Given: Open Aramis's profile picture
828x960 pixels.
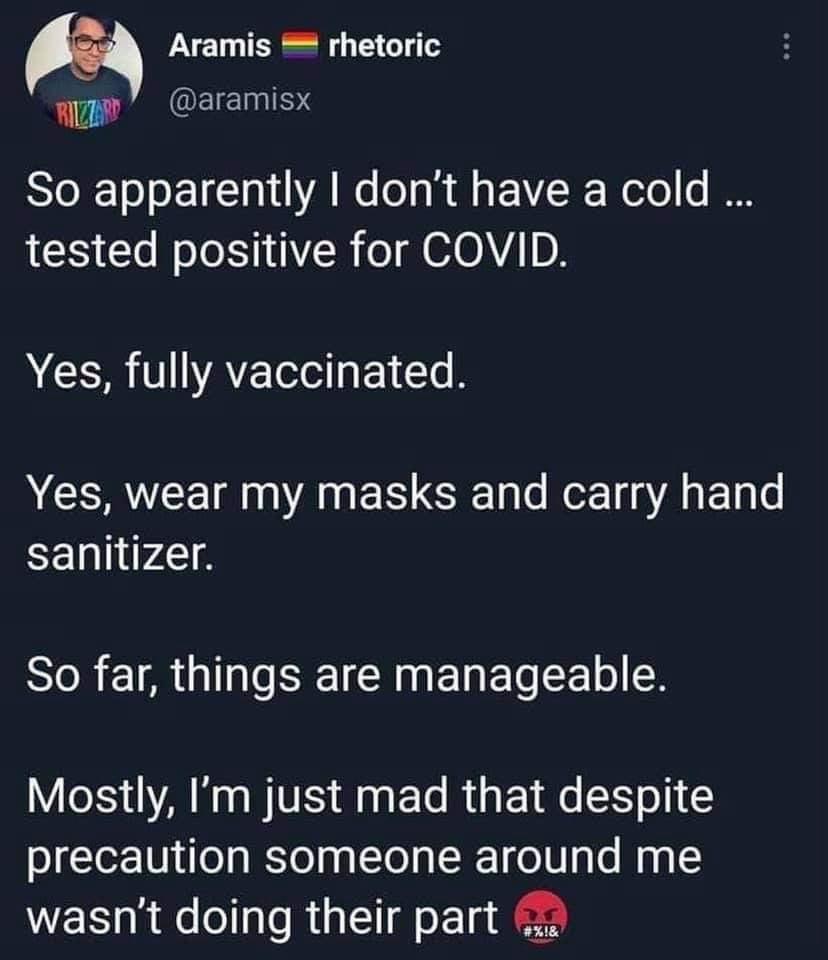Looking at the screenshot, I should click(84, 68).
